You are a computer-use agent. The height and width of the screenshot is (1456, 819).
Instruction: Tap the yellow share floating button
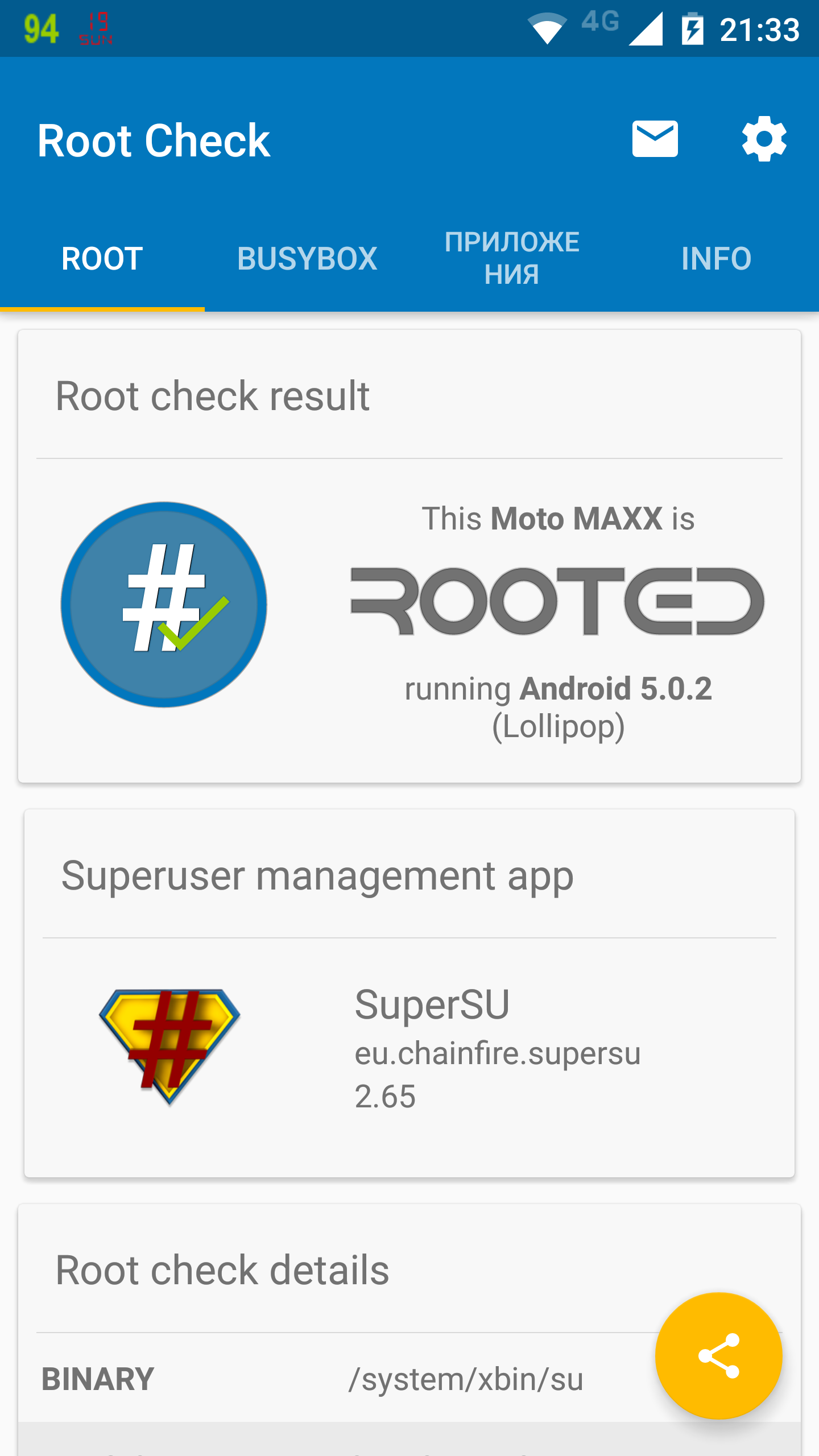click(x=718, y=1356)
